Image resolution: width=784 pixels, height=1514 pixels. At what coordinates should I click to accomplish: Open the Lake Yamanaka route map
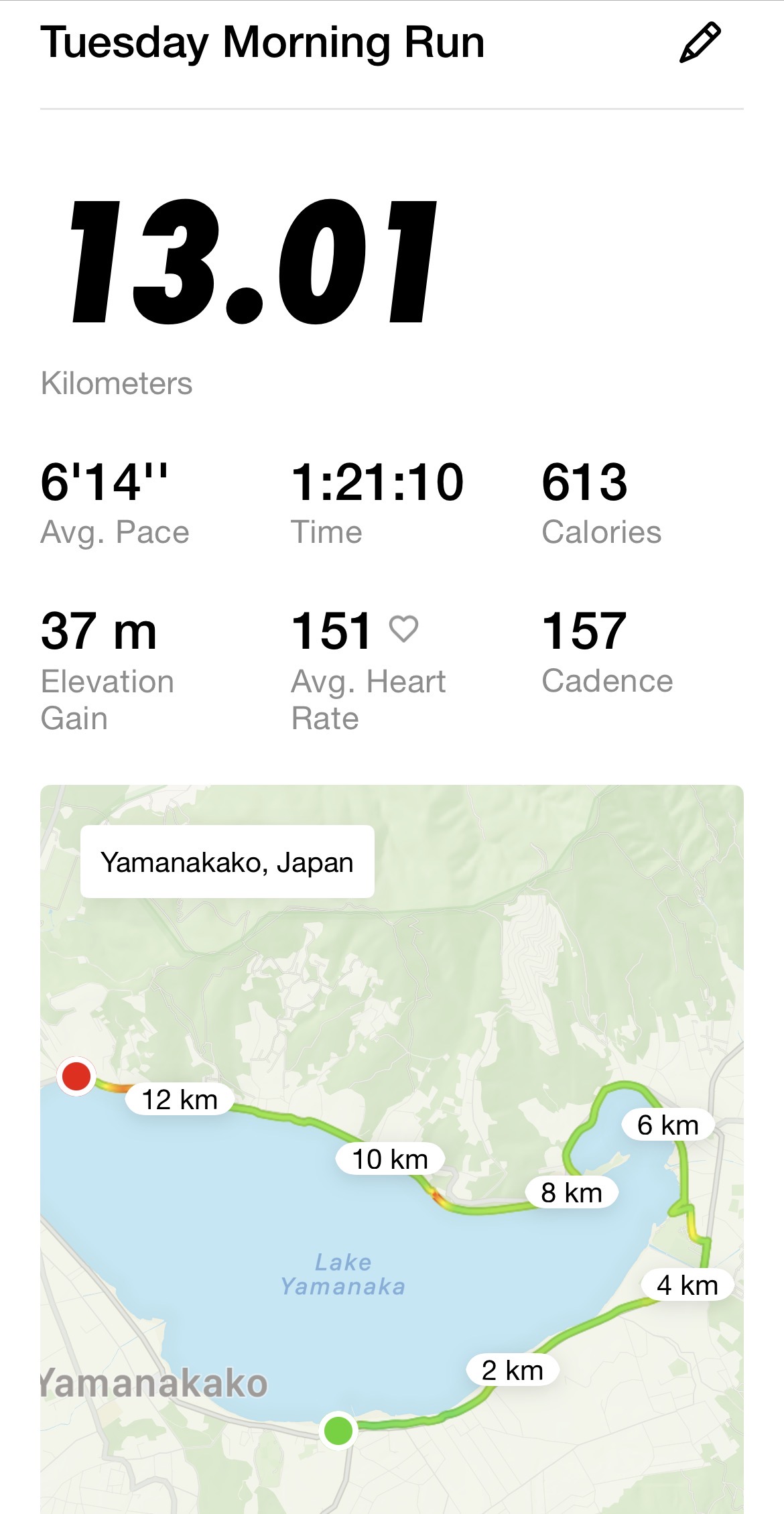tap(392, 1149)
